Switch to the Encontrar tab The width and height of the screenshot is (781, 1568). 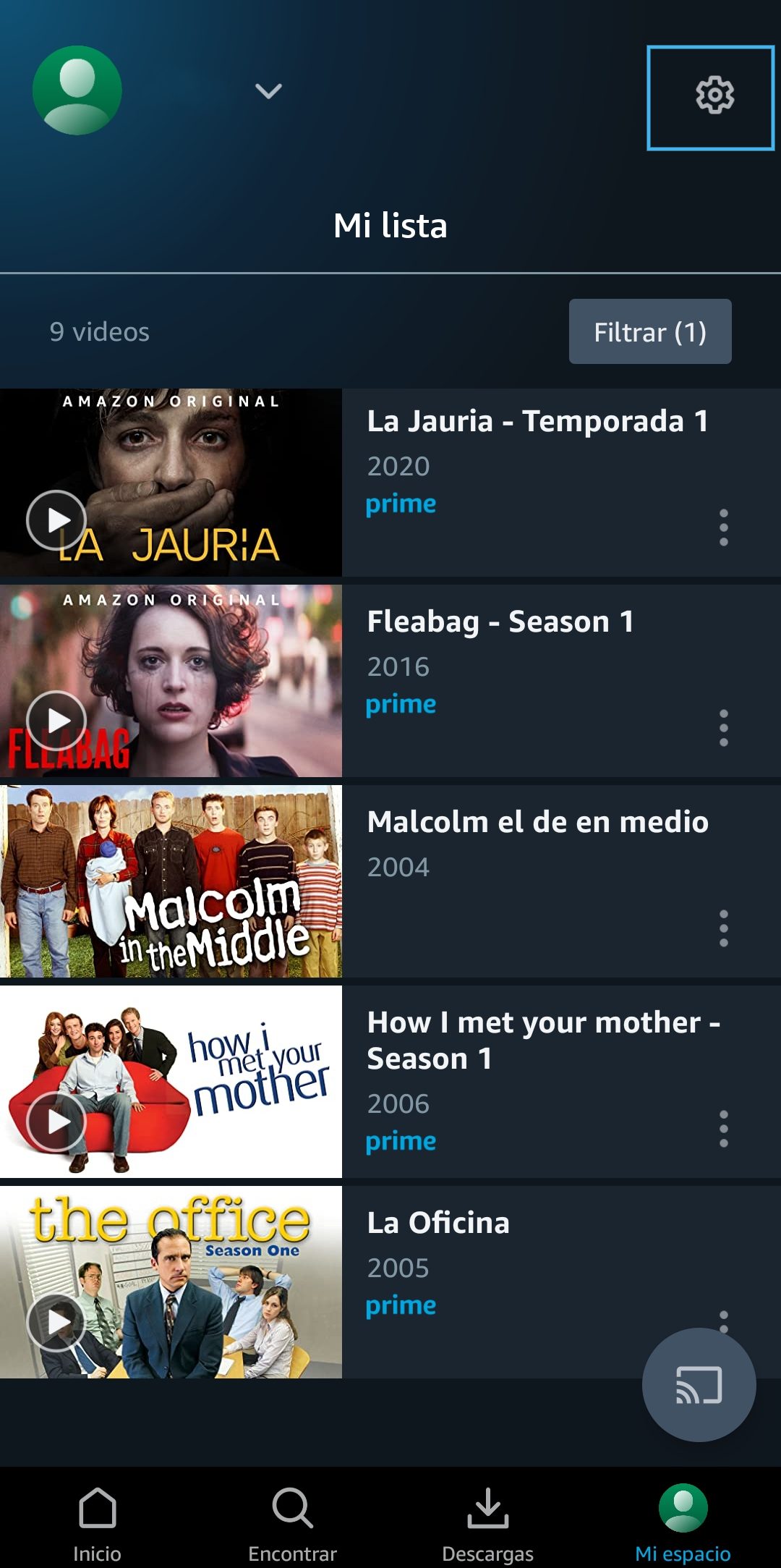coord(292,1524)
